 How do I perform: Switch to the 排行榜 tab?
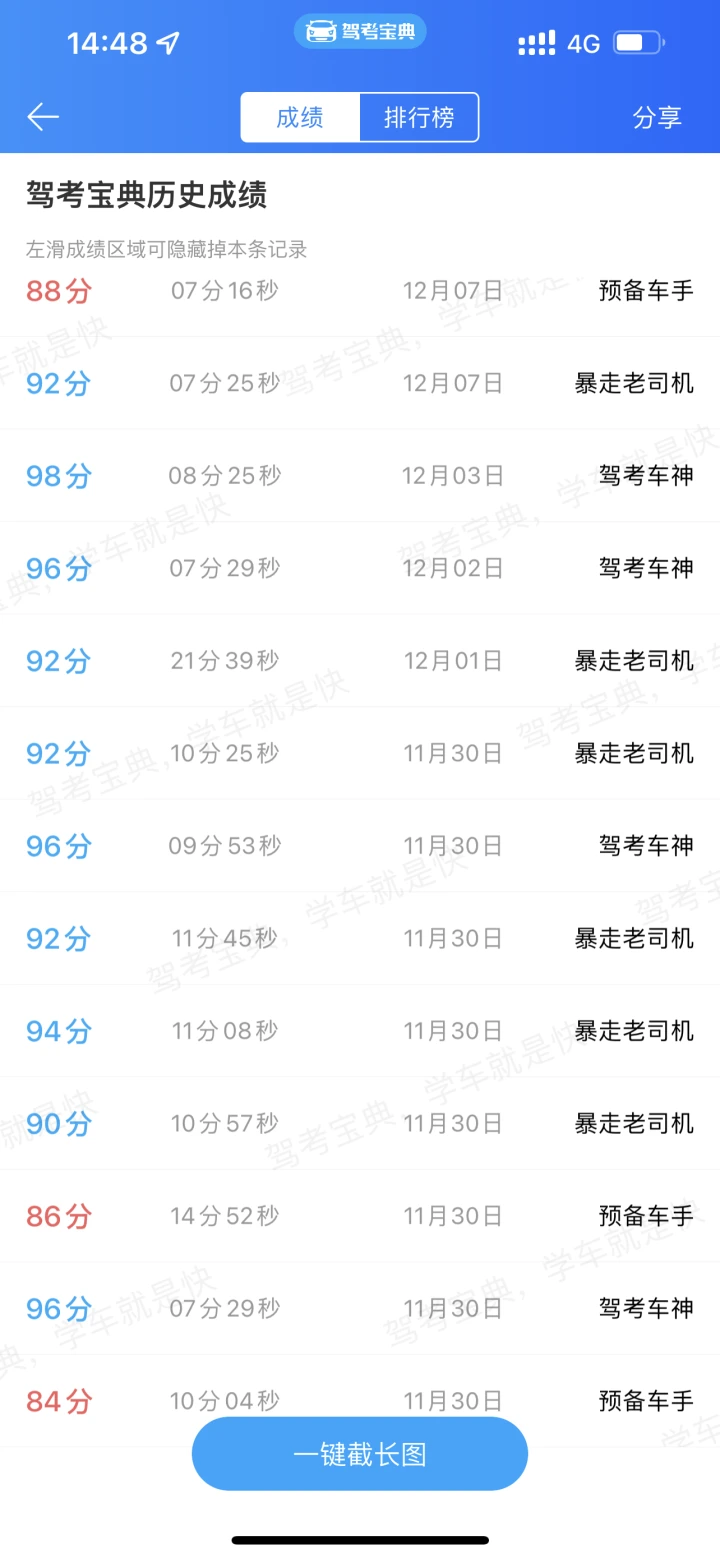(419, 117)
